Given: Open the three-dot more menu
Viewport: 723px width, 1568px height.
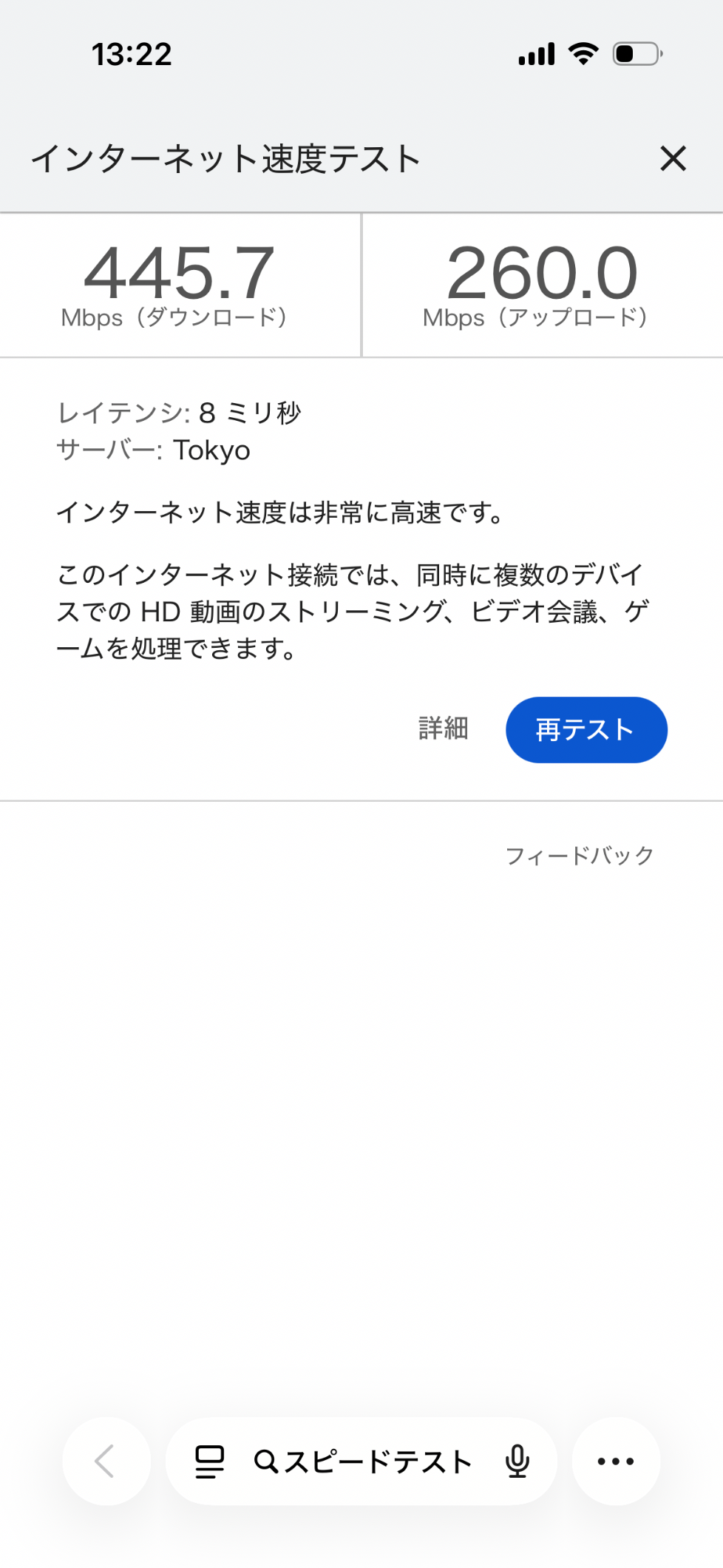Looking at the screenshot, I should click(615, 1461).
